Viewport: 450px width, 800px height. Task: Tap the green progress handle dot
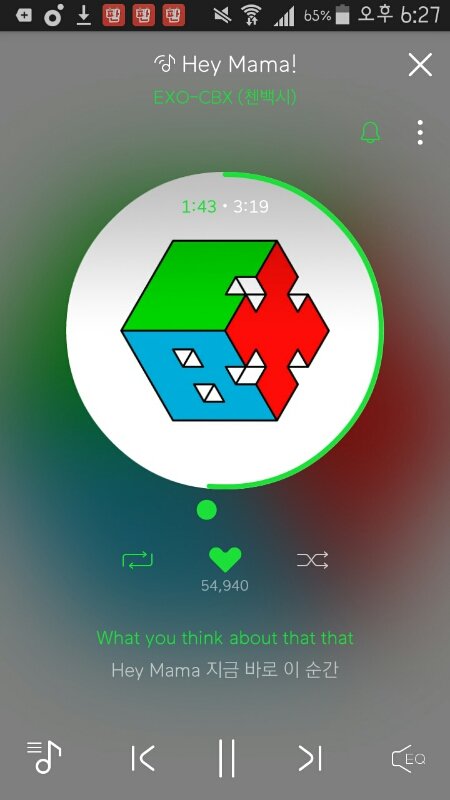tap(207, 510)
